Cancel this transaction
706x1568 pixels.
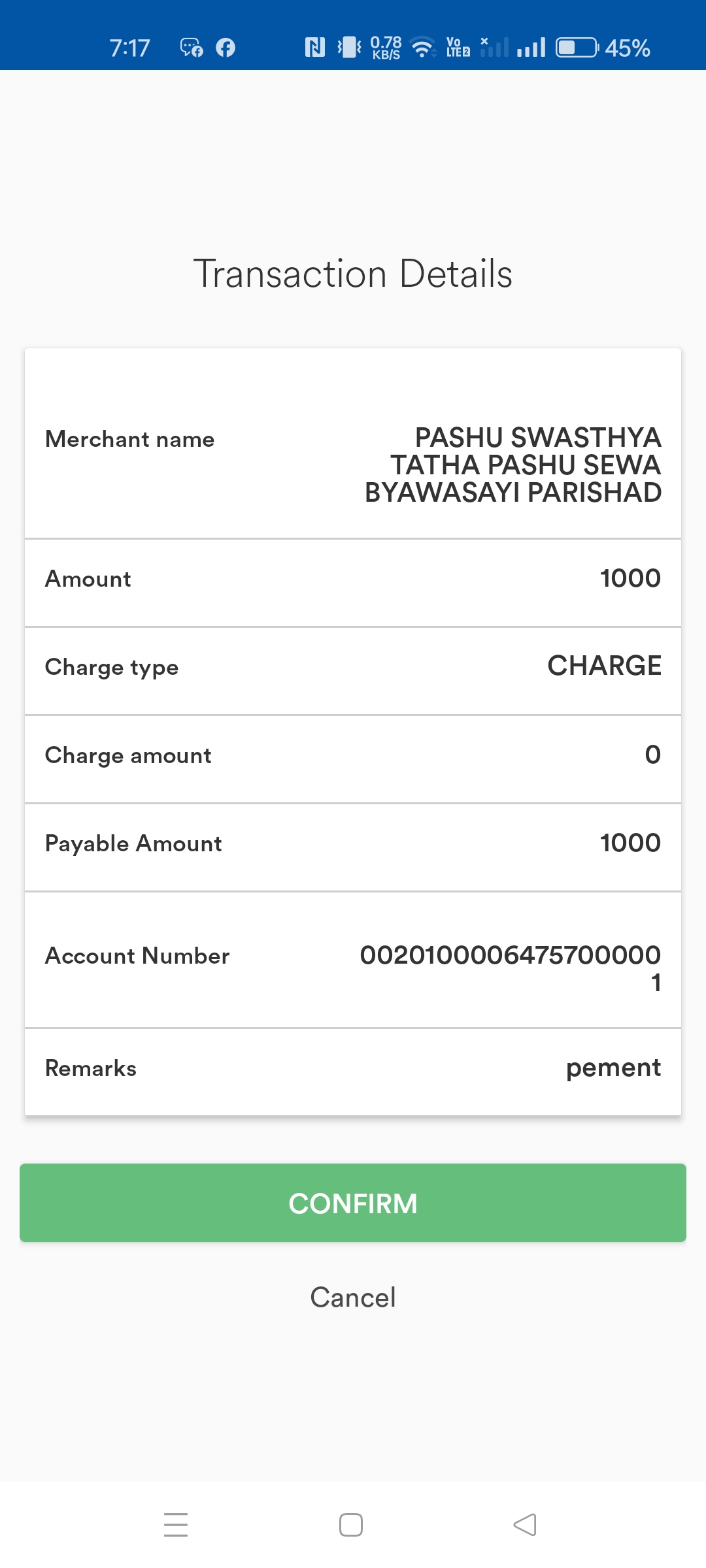point(353,1298)
